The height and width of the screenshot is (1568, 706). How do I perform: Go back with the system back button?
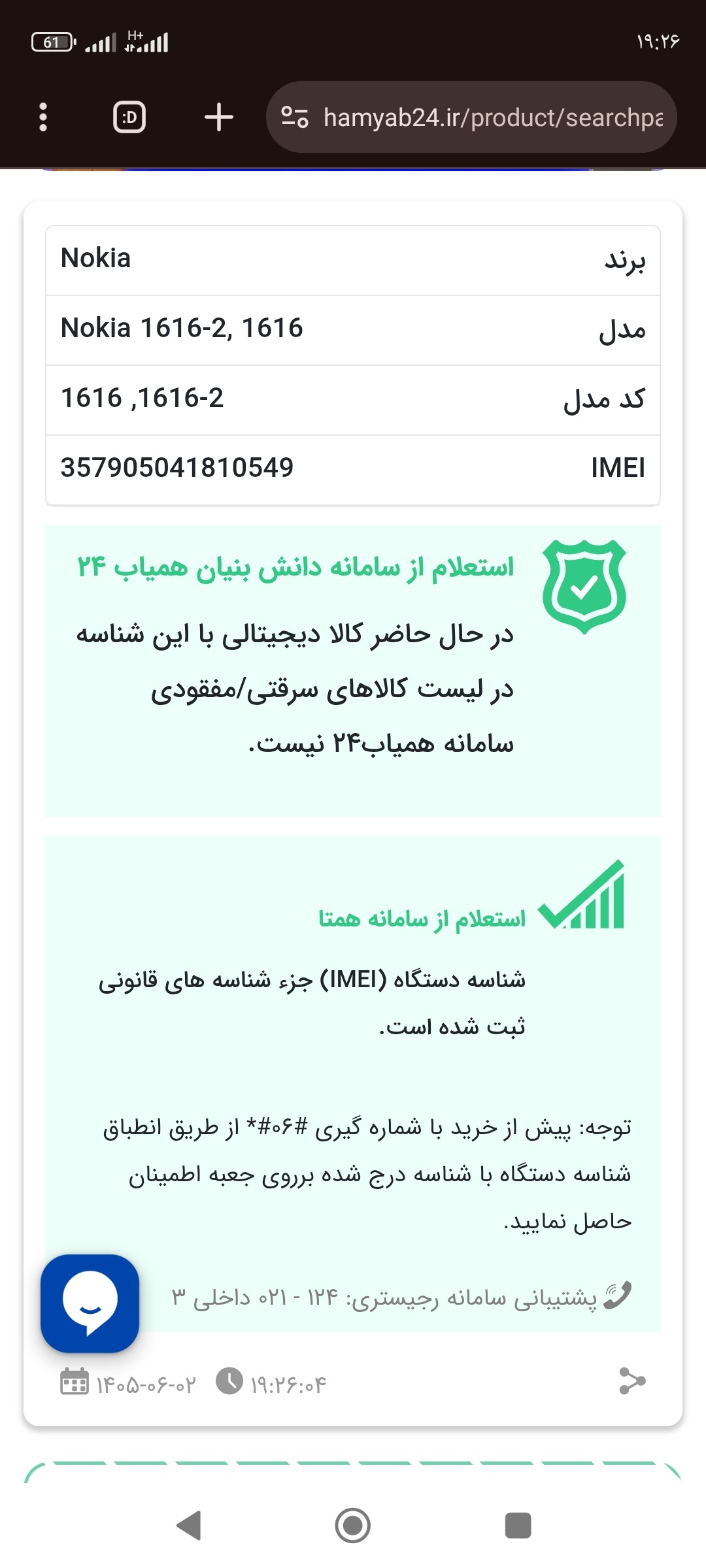click(189, 1526)
